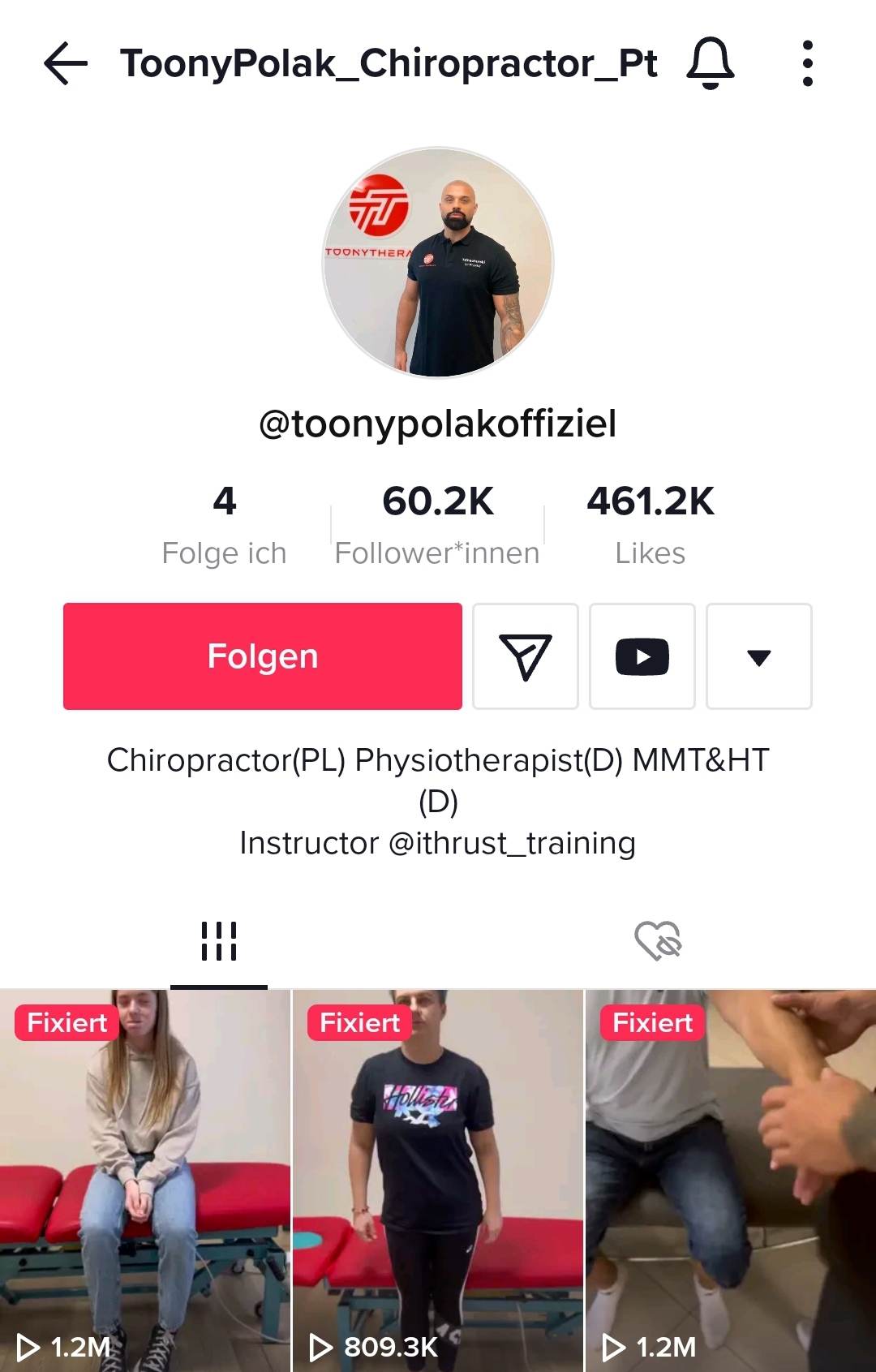Play pinned video showing arm adjustment
This screenshot has width=876, height=1372.
[730, 1181]
